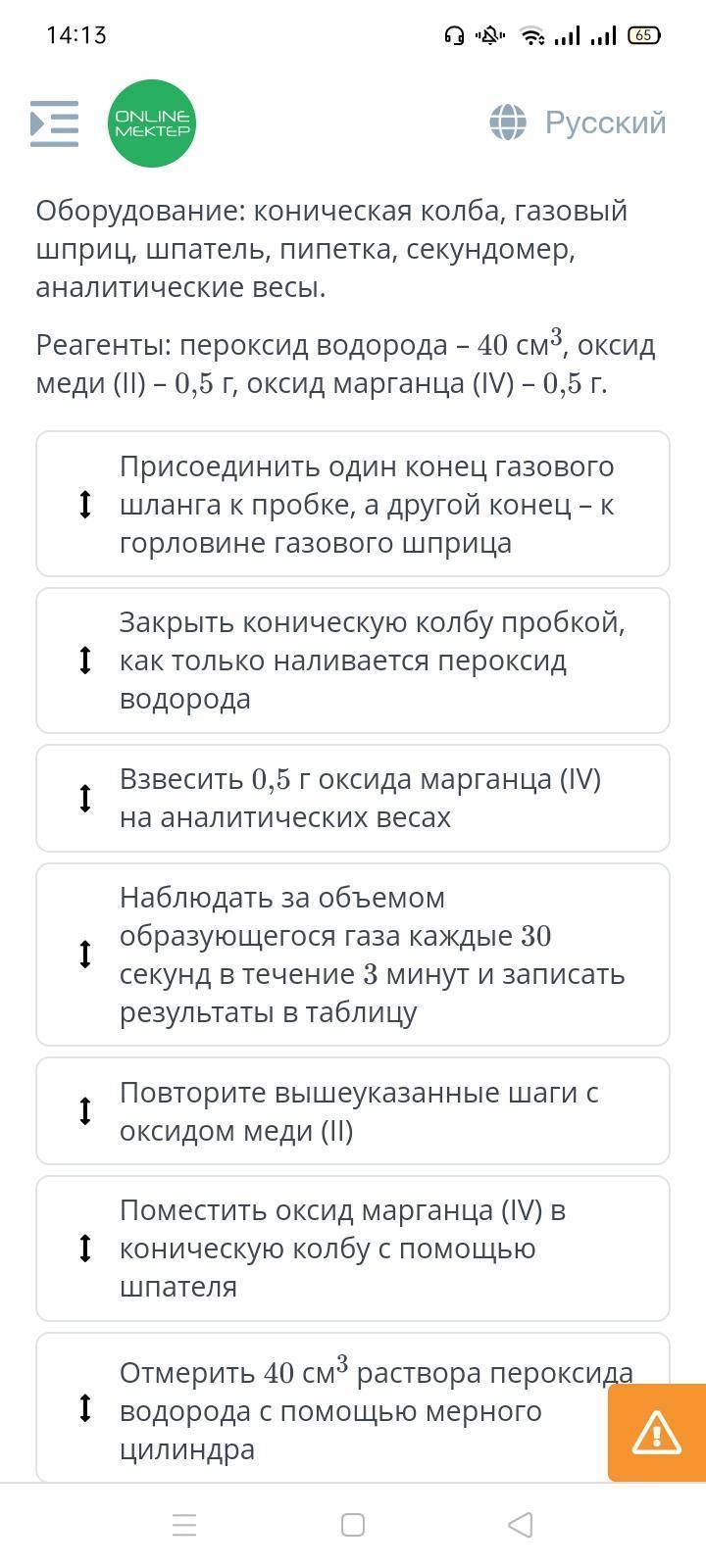This screenshot has height=1568, width=706.
Task: Open the side menu drawer button
Action: (x=54, y=123)
